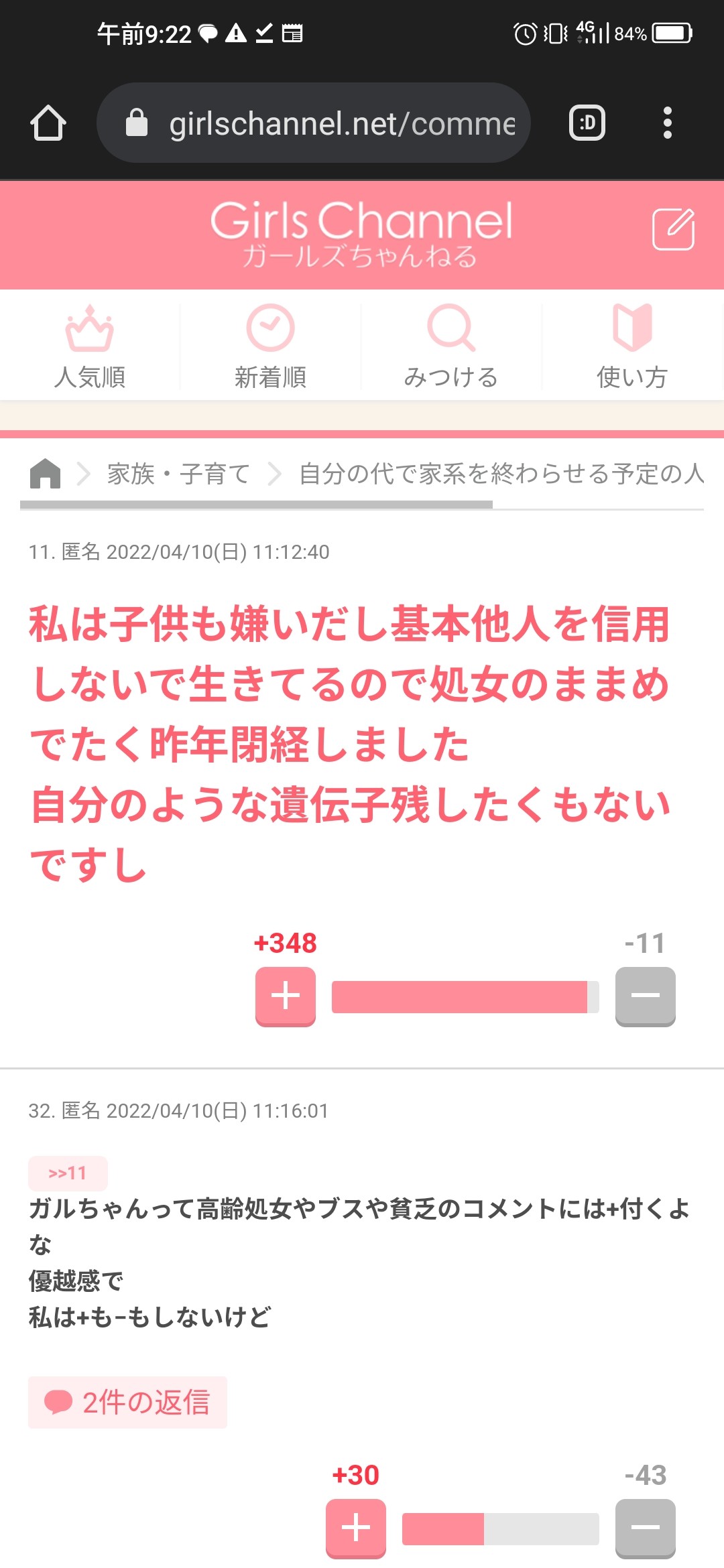Follow the >>11 reply reference
The width and height of the screenshot is (724, 1568).
[x=68, y=1173]
